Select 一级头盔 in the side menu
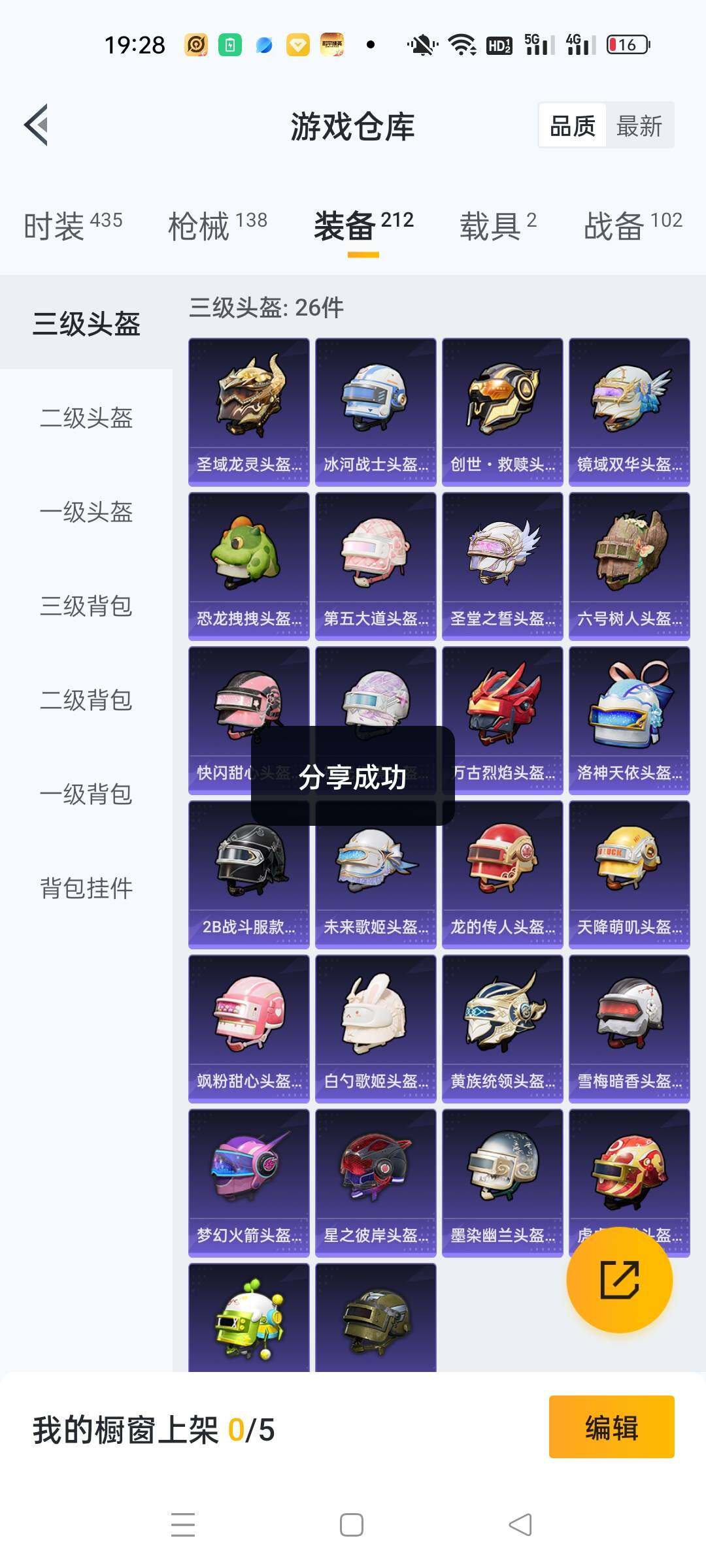The image size is (706, 1568). [x=86, y=512]
